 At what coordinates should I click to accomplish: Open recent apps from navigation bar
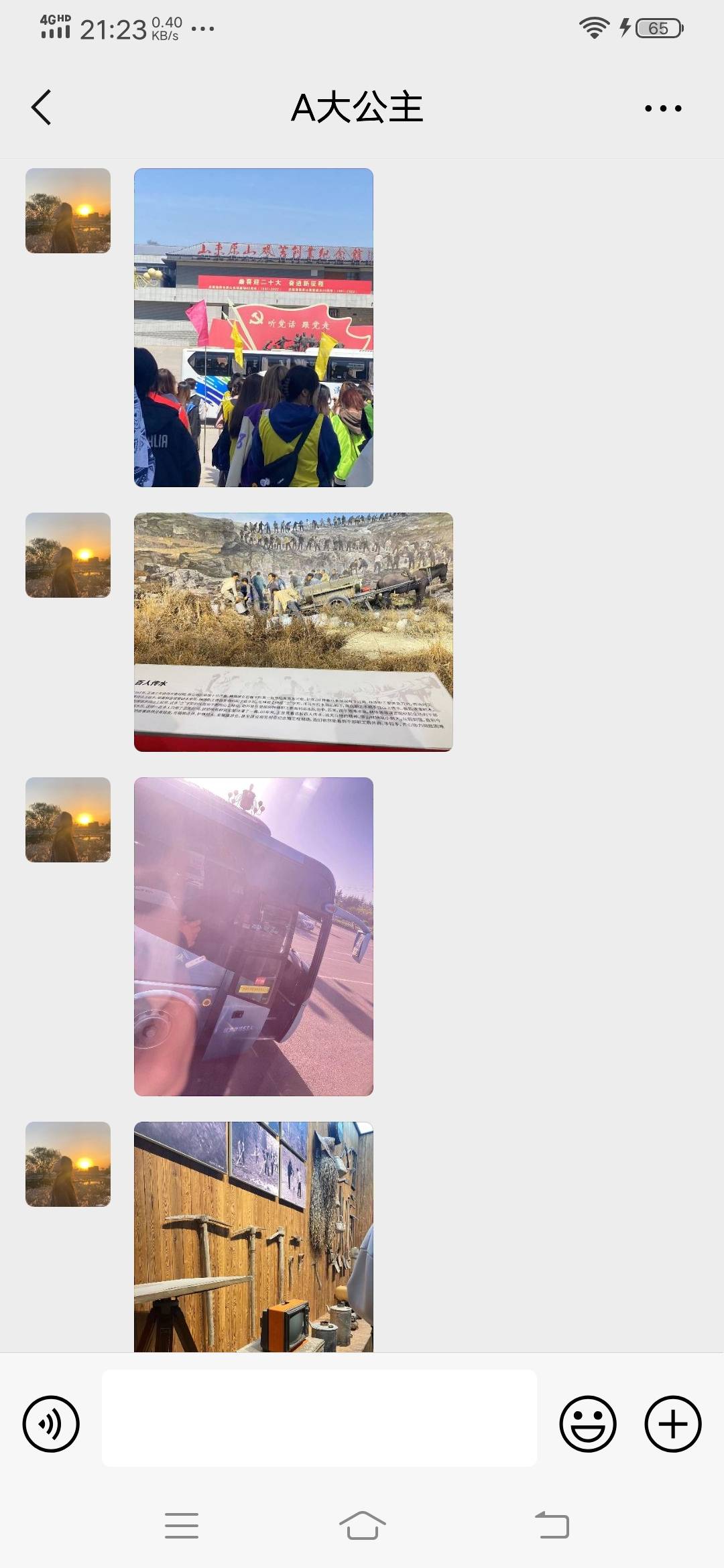pos(182,1526)
